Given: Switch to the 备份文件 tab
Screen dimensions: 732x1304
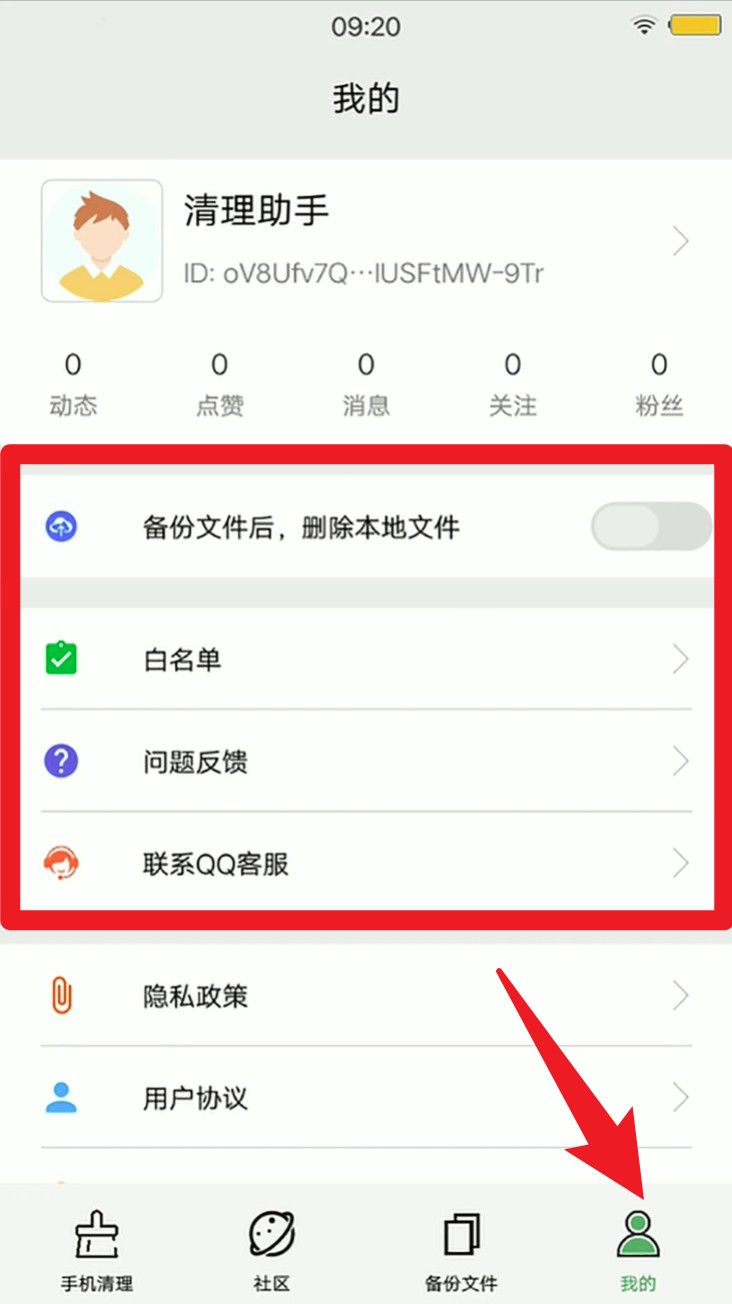Looking at the screenshot, I should [x=461, y=1250].
